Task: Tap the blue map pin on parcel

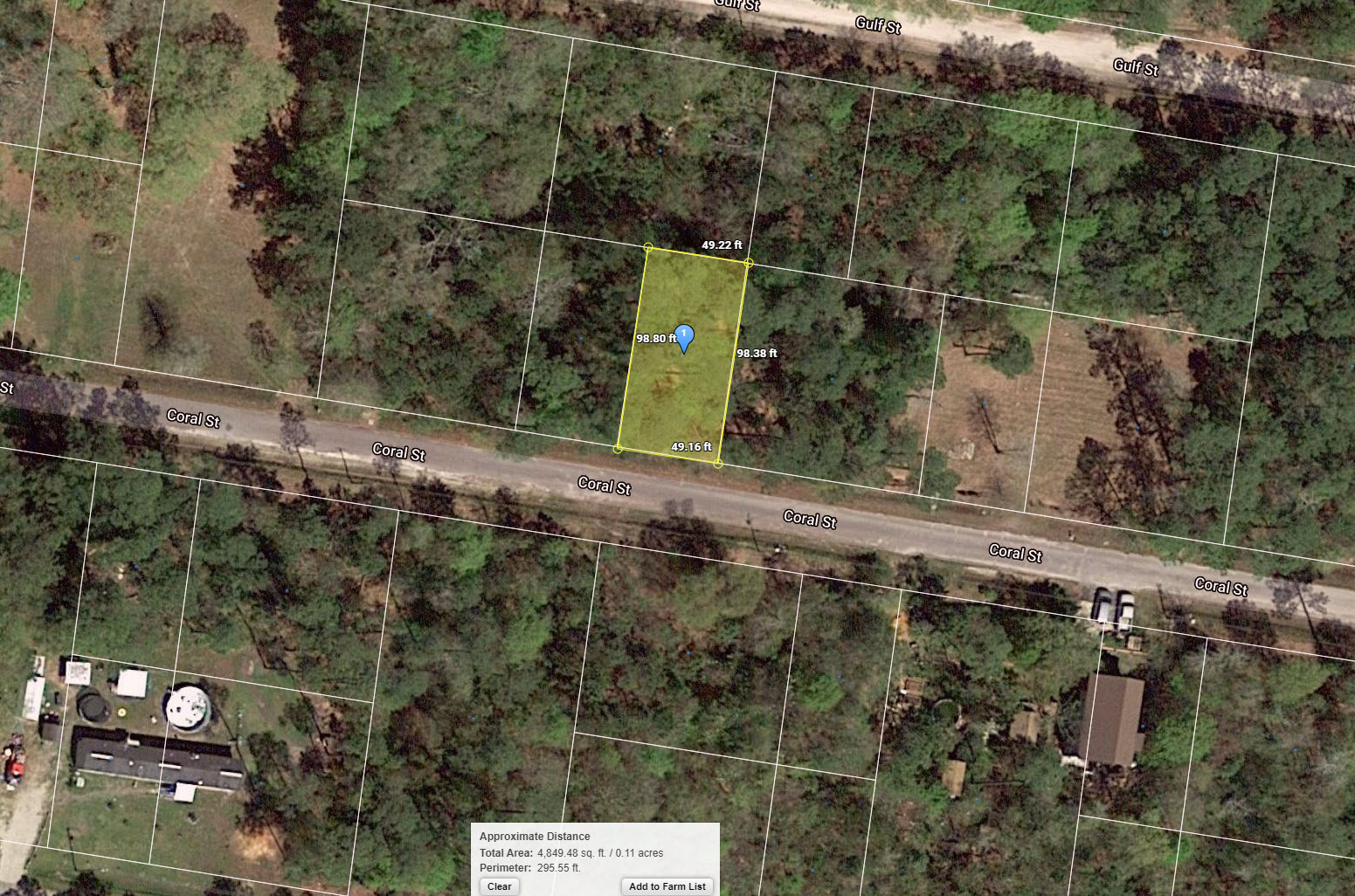Action: pos(684,337)
